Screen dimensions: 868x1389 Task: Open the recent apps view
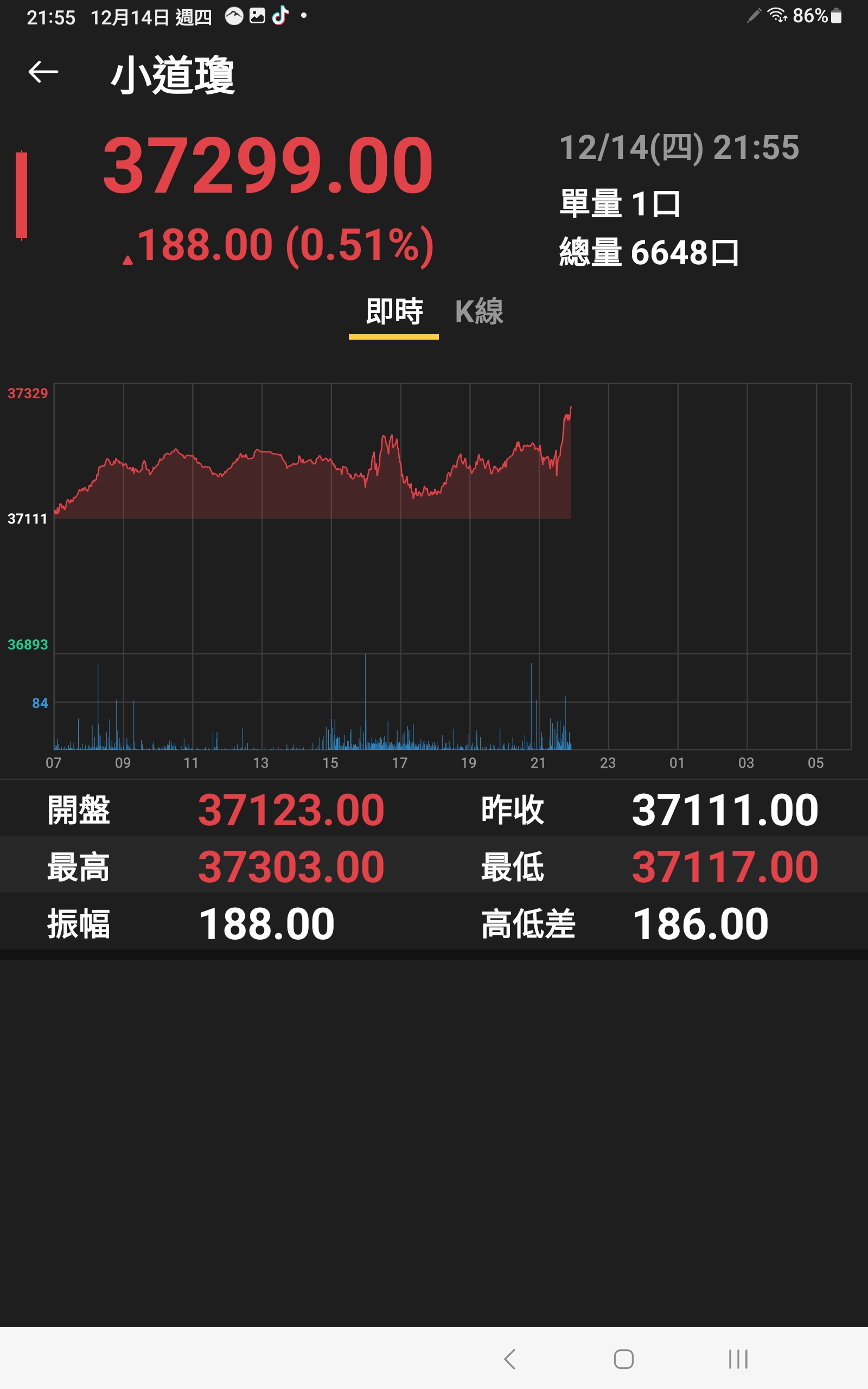coord(738,1359)
